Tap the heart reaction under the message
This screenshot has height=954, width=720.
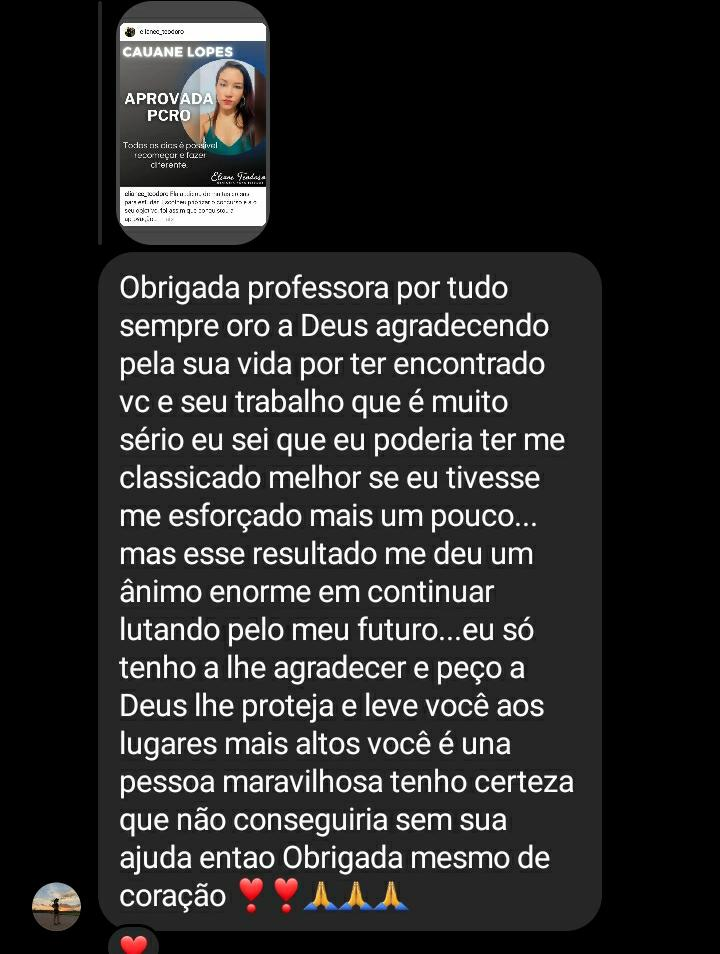click(x=133, y=943)
